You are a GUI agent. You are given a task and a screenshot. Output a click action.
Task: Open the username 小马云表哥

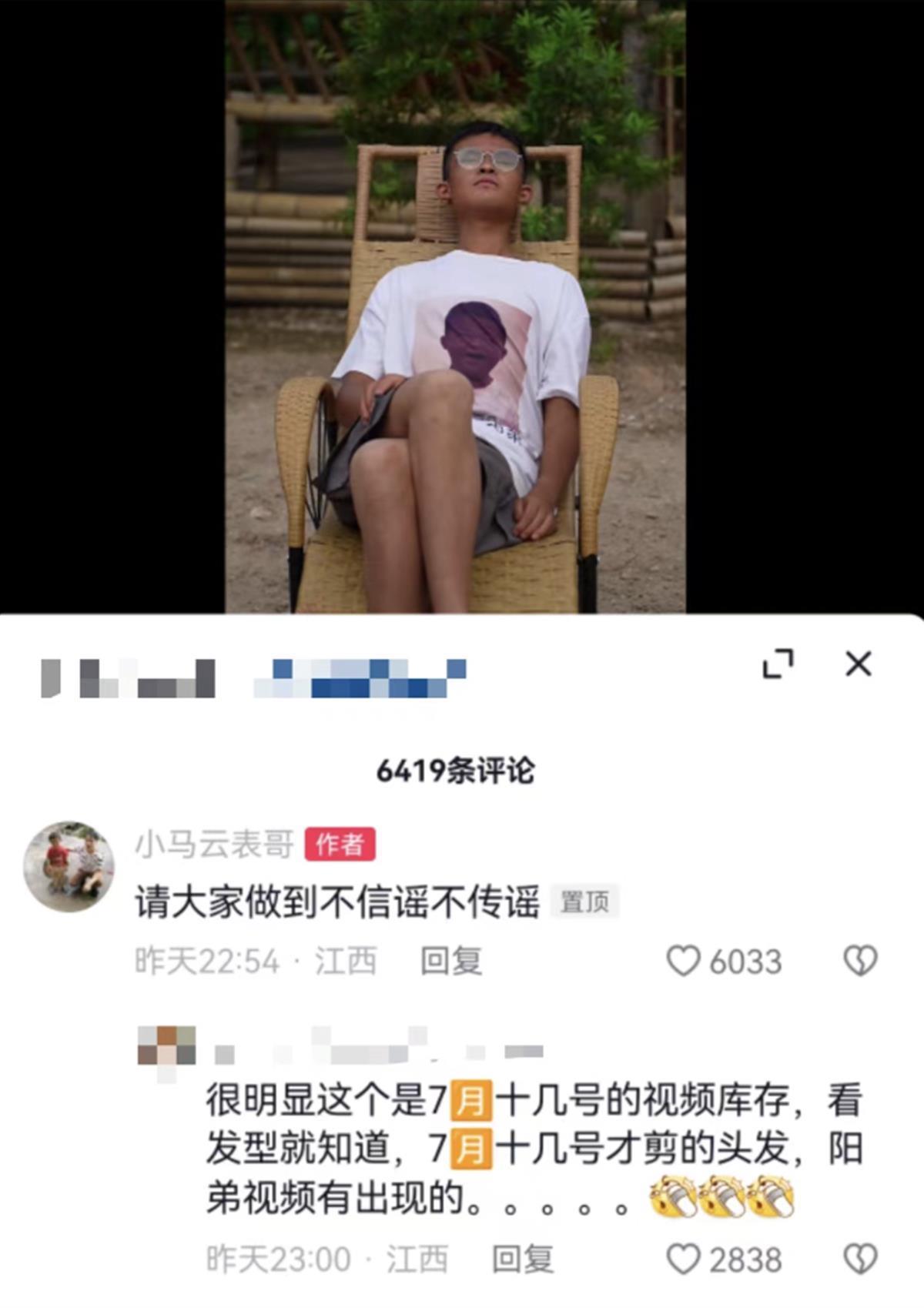click(x=214, y=844)
